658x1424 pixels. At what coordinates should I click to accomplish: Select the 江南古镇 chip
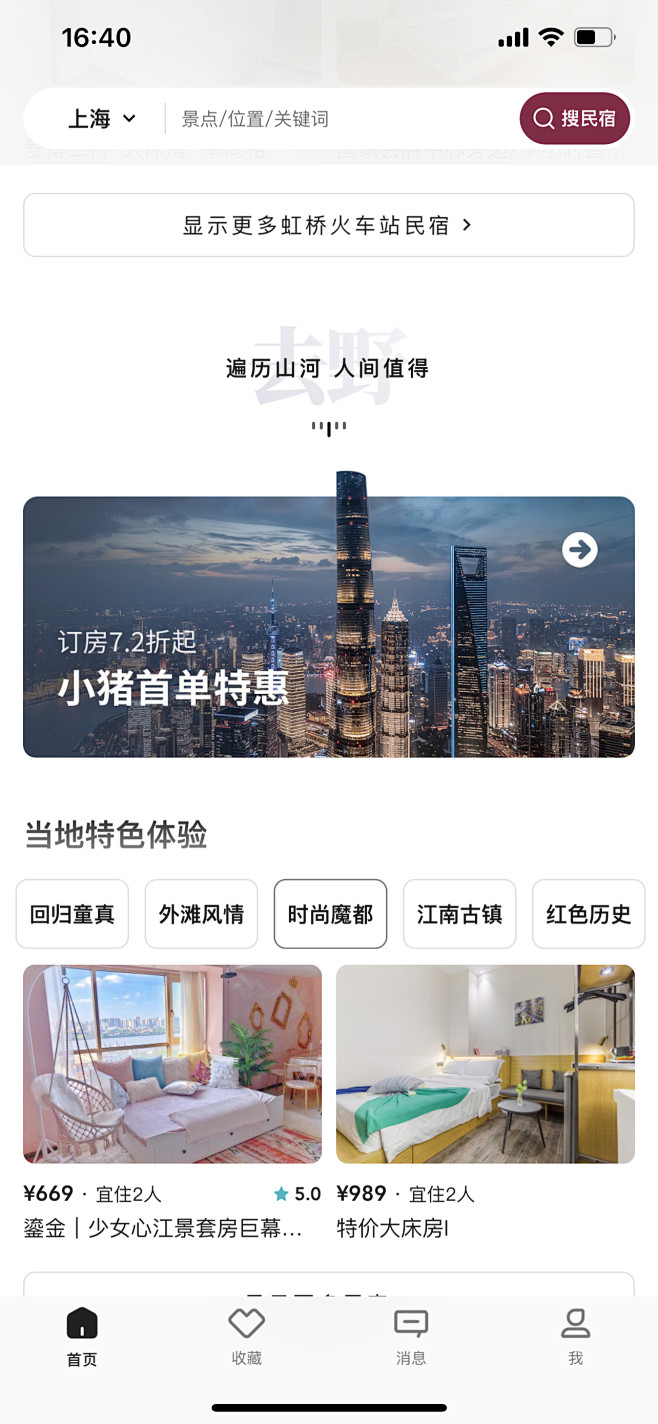459,914
